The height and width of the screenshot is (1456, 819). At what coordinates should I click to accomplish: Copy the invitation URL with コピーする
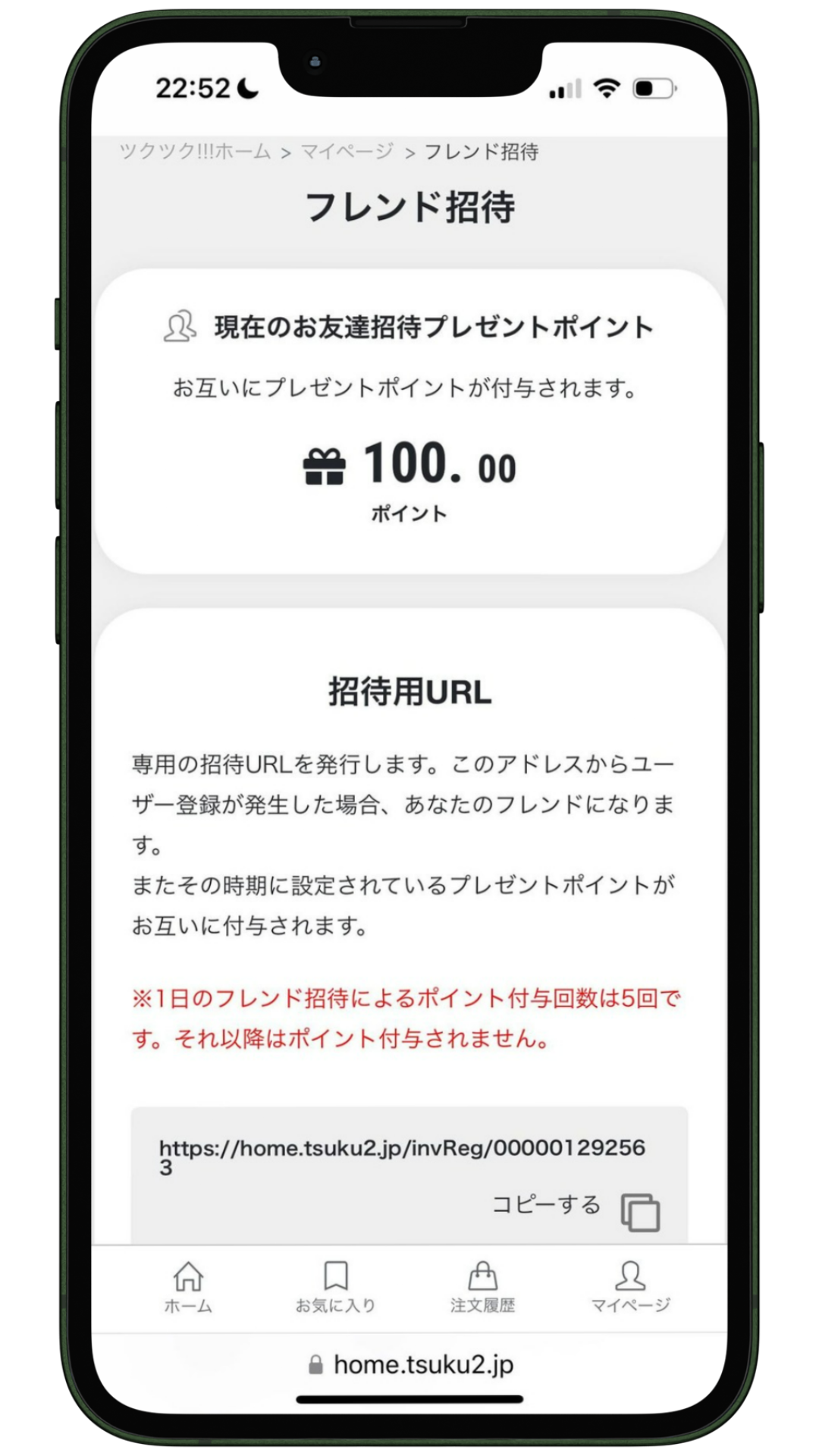point(576,1207)
